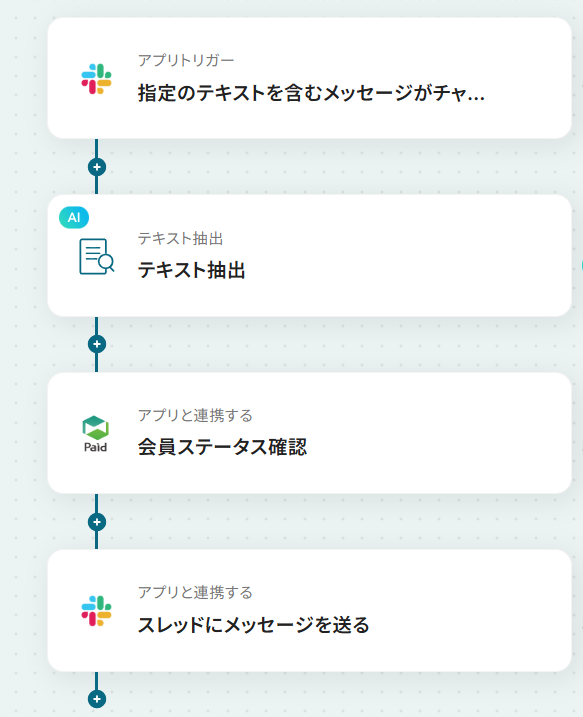This screenshot has width=583, height=717.
Task: Add a step after スレッドにメッセージを送る
Action: coord(97,699)
